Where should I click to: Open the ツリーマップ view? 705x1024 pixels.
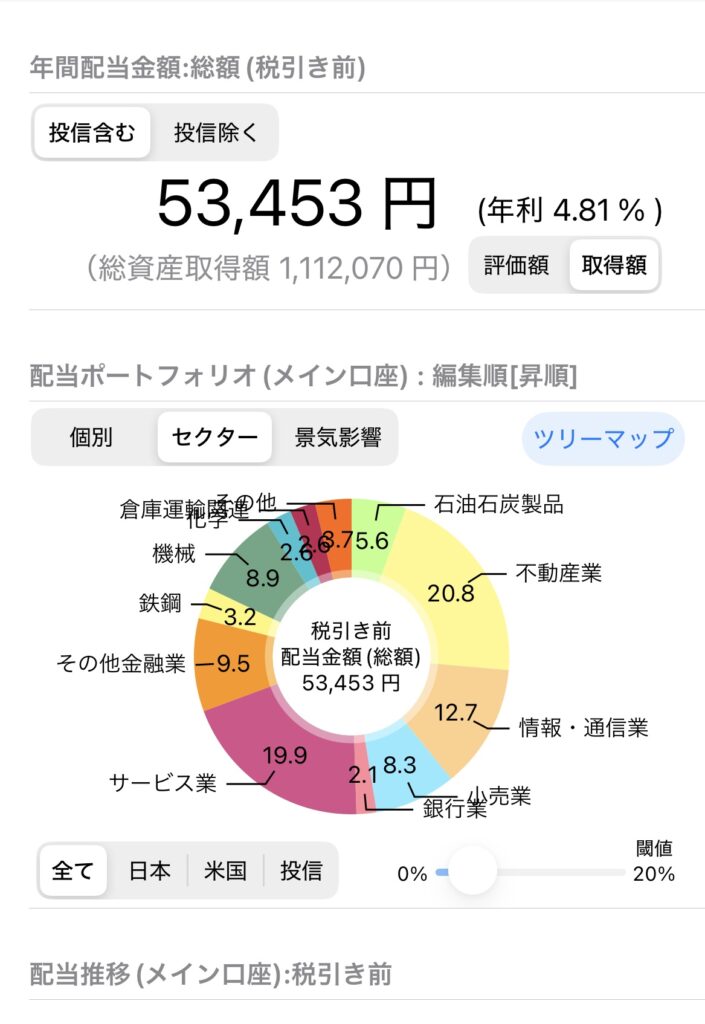pyautogui.click(x=603, y=438)
